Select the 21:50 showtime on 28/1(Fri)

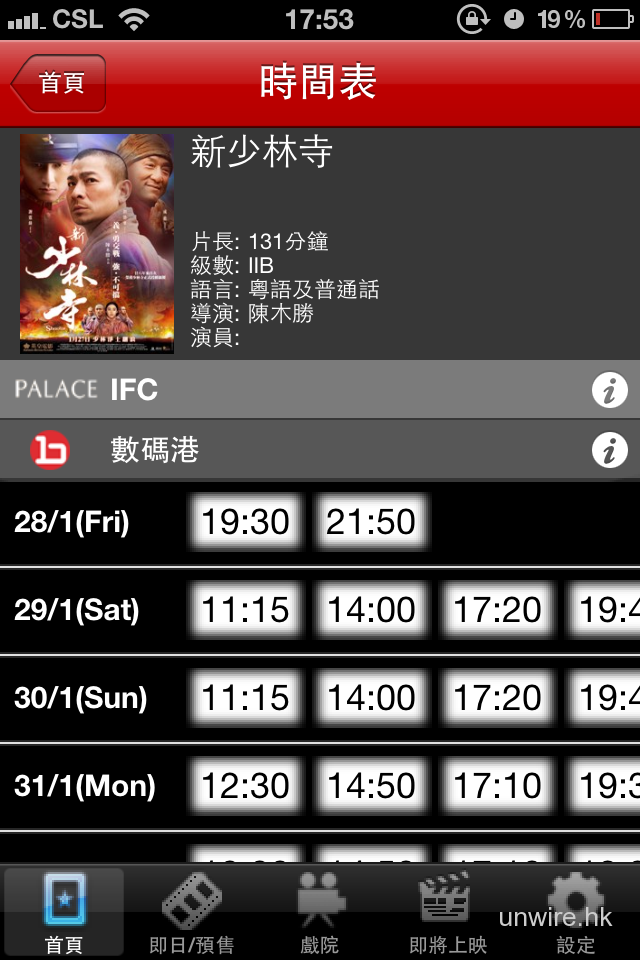click(371, 522)
